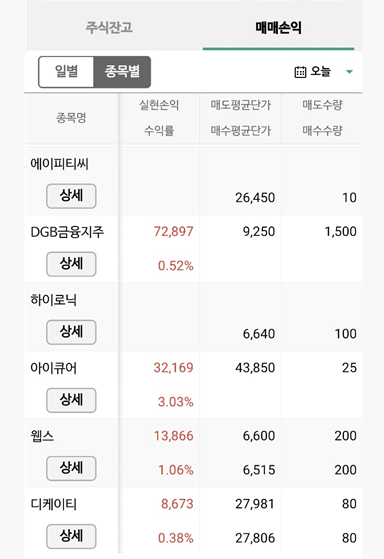The width and height of the screenshot is (384, 559).
Task: View 상세 for DGB금융지주
Action: pos(71,264)
